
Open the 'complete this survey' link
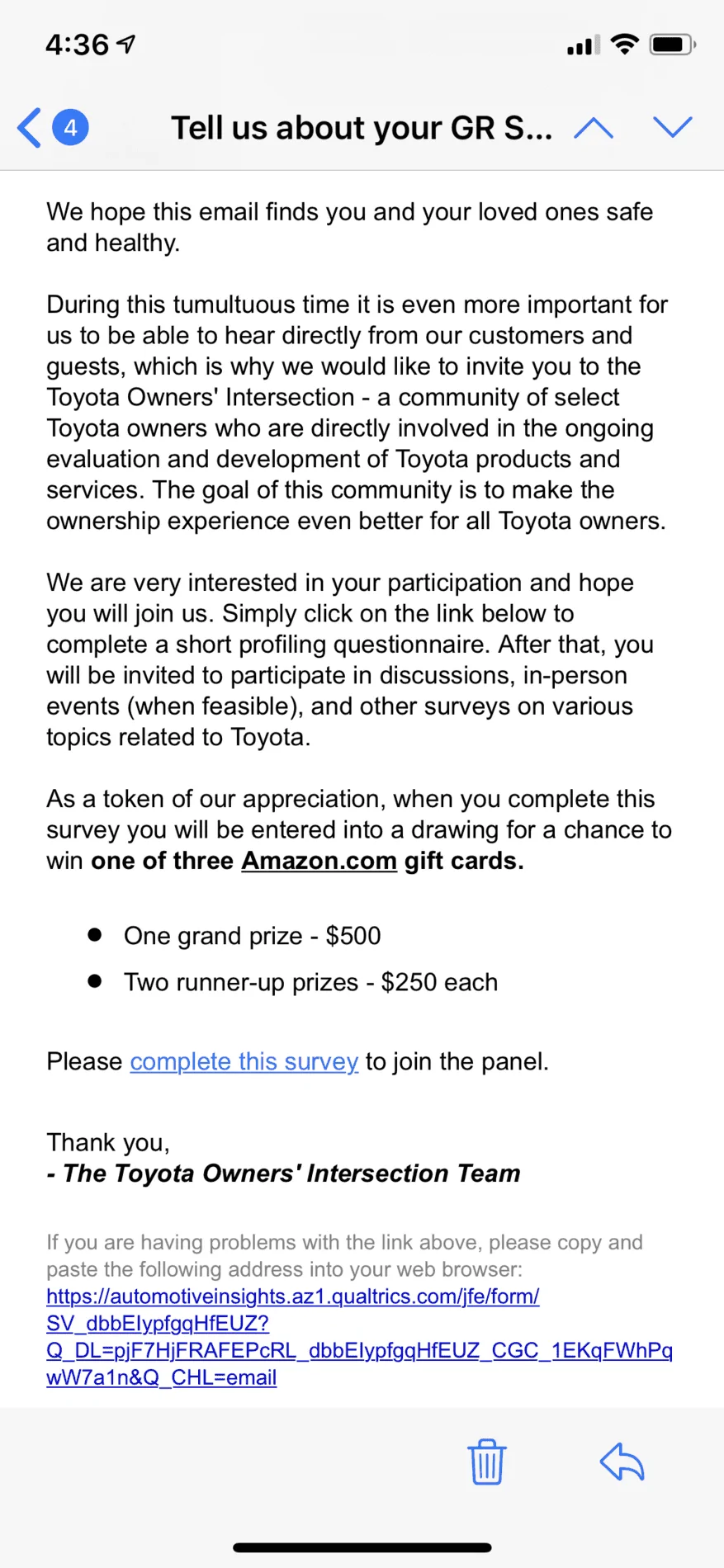click(244, 1061)
